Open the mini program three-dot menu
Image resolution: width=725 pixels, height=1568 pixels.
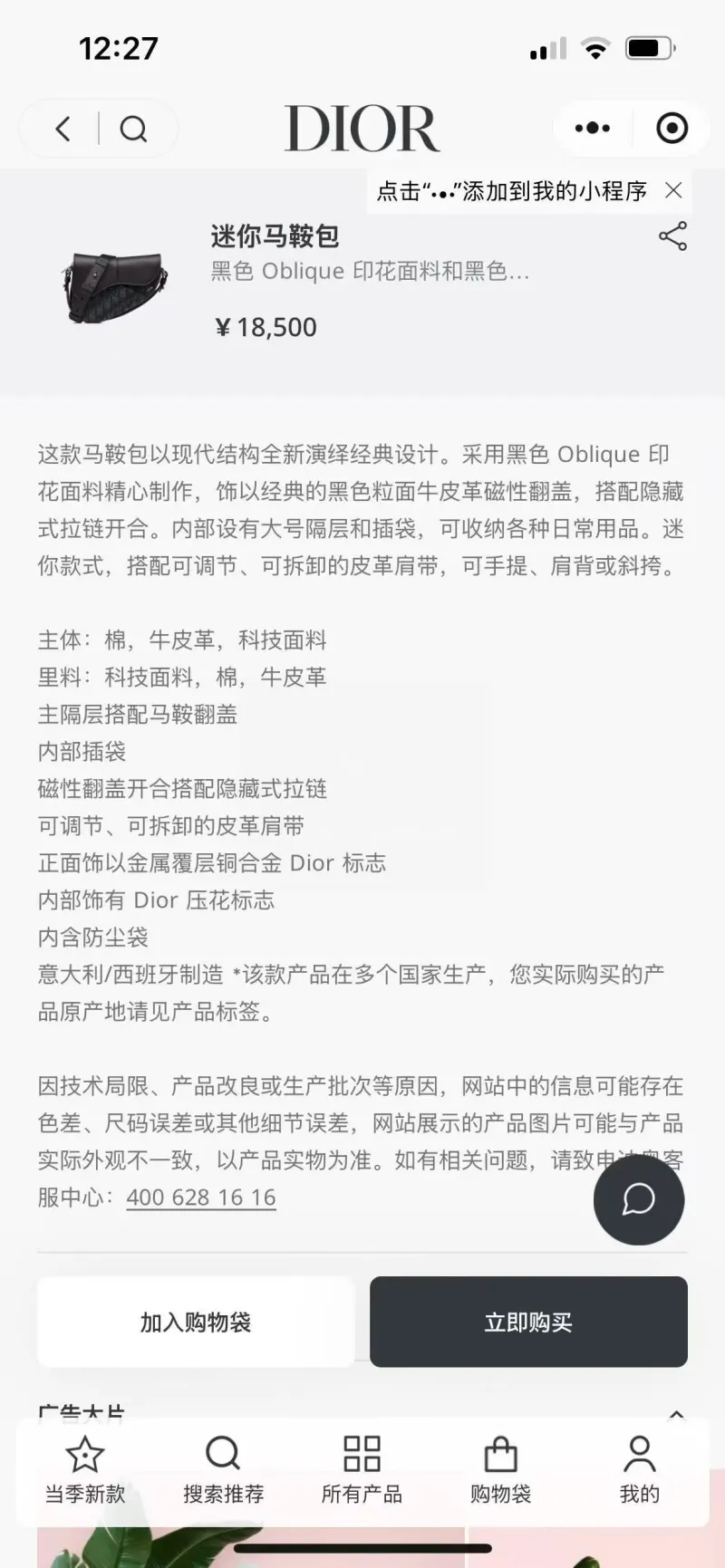click(593, 128)
